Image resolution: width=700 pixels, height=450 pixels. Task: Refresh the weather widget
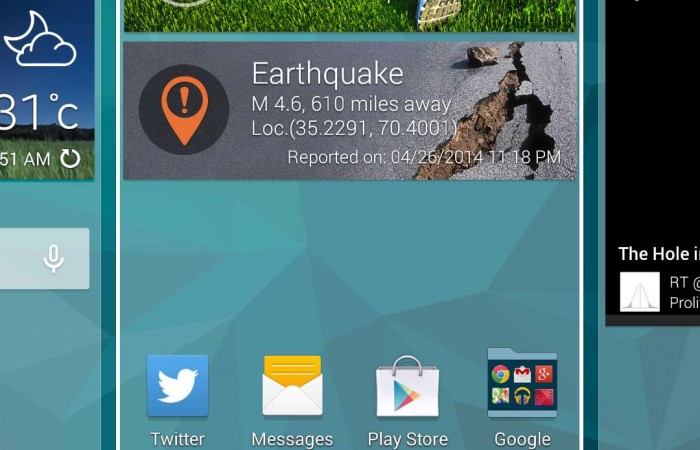70,158
